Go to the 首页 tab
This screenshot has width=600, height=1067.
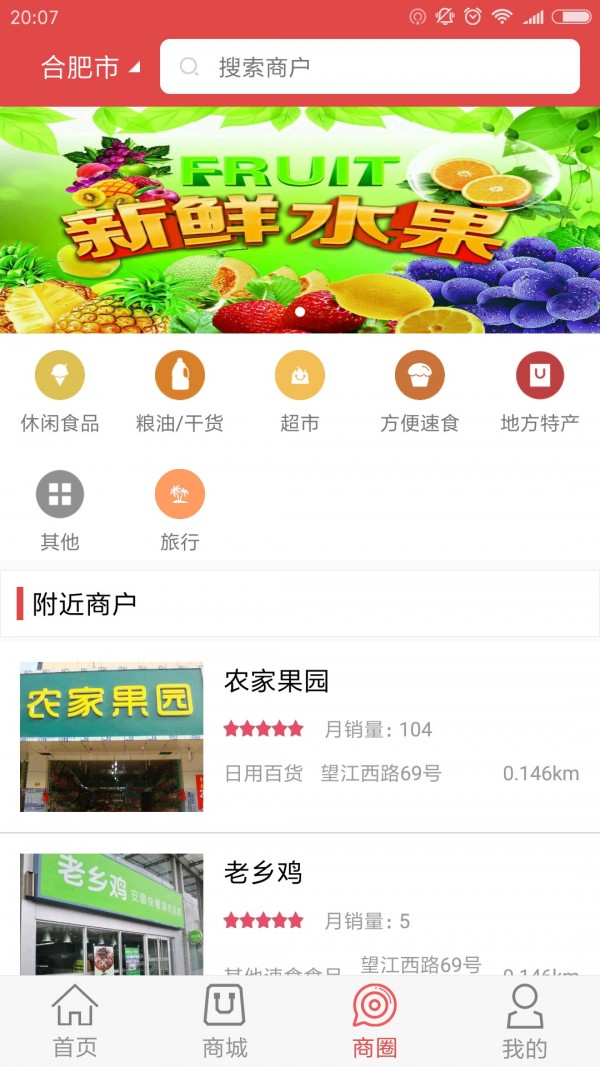(75, 1020)
